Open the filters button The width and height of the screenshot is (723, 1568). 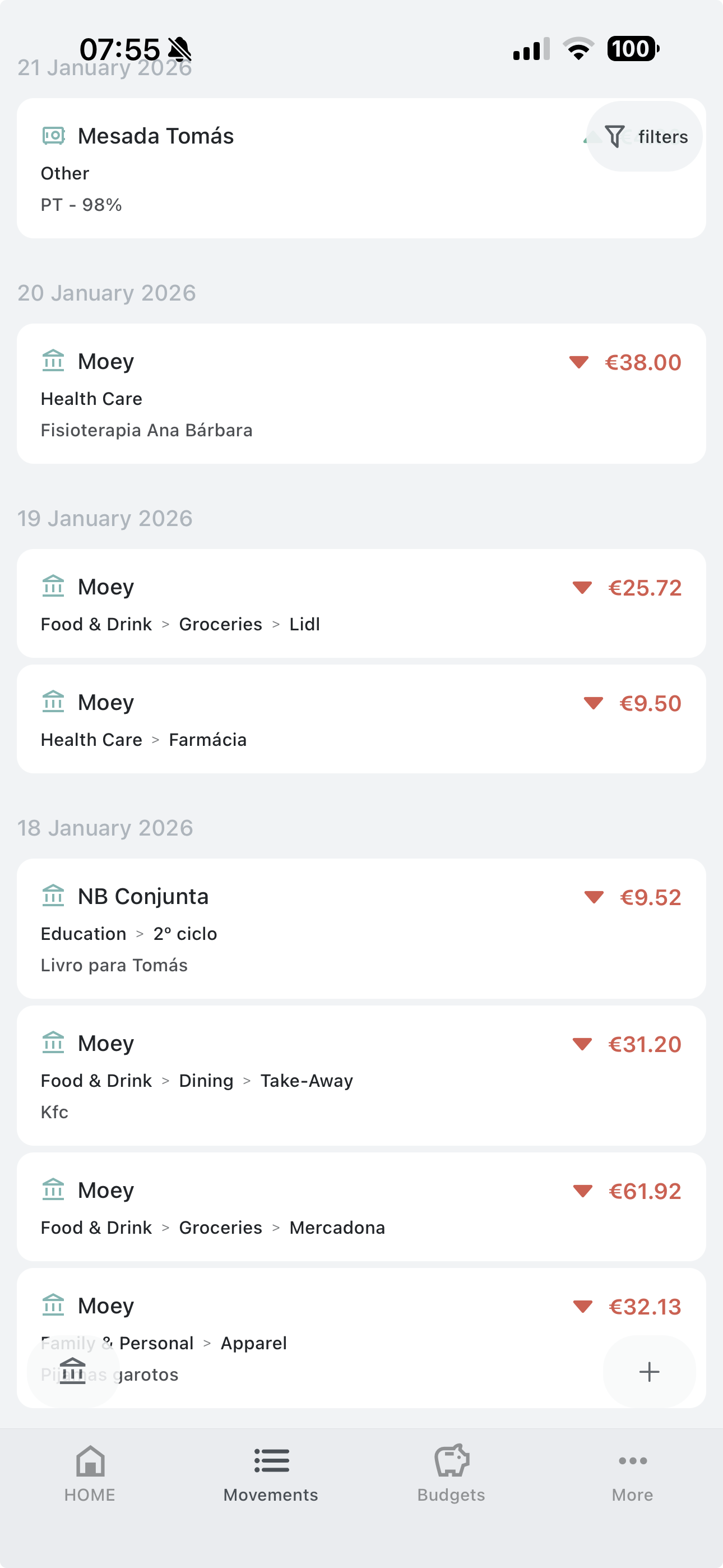coord(645,136)
